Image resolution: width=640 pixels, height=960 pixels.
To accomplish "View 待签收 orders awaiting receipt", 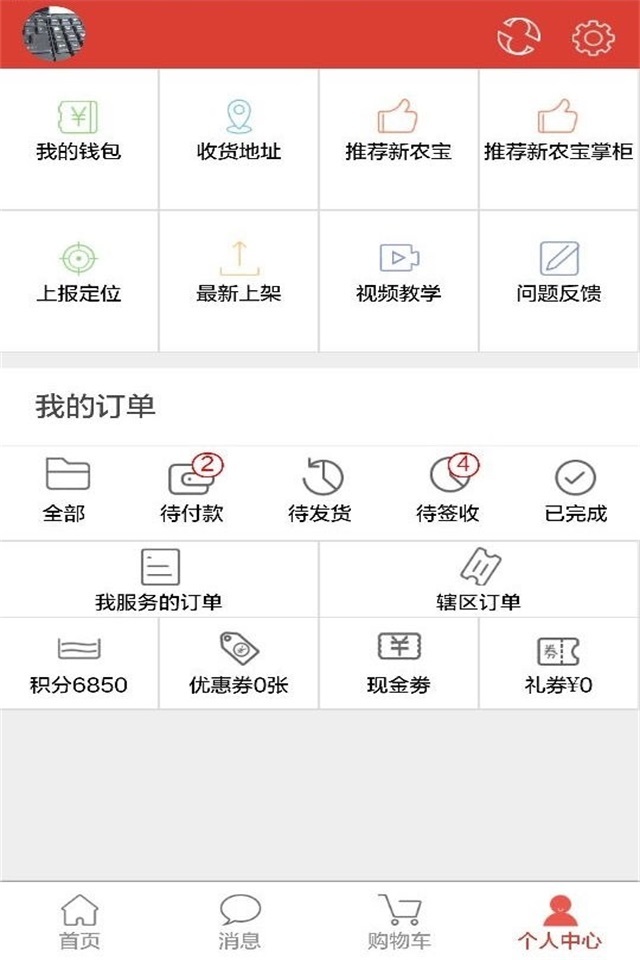I will click(448, 491).
